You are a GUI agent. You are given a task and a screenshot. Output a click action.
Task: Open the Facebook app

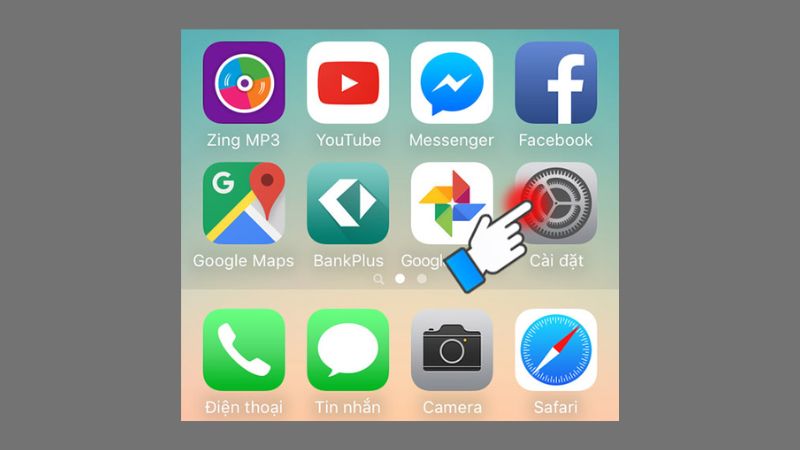coord(555,83)
